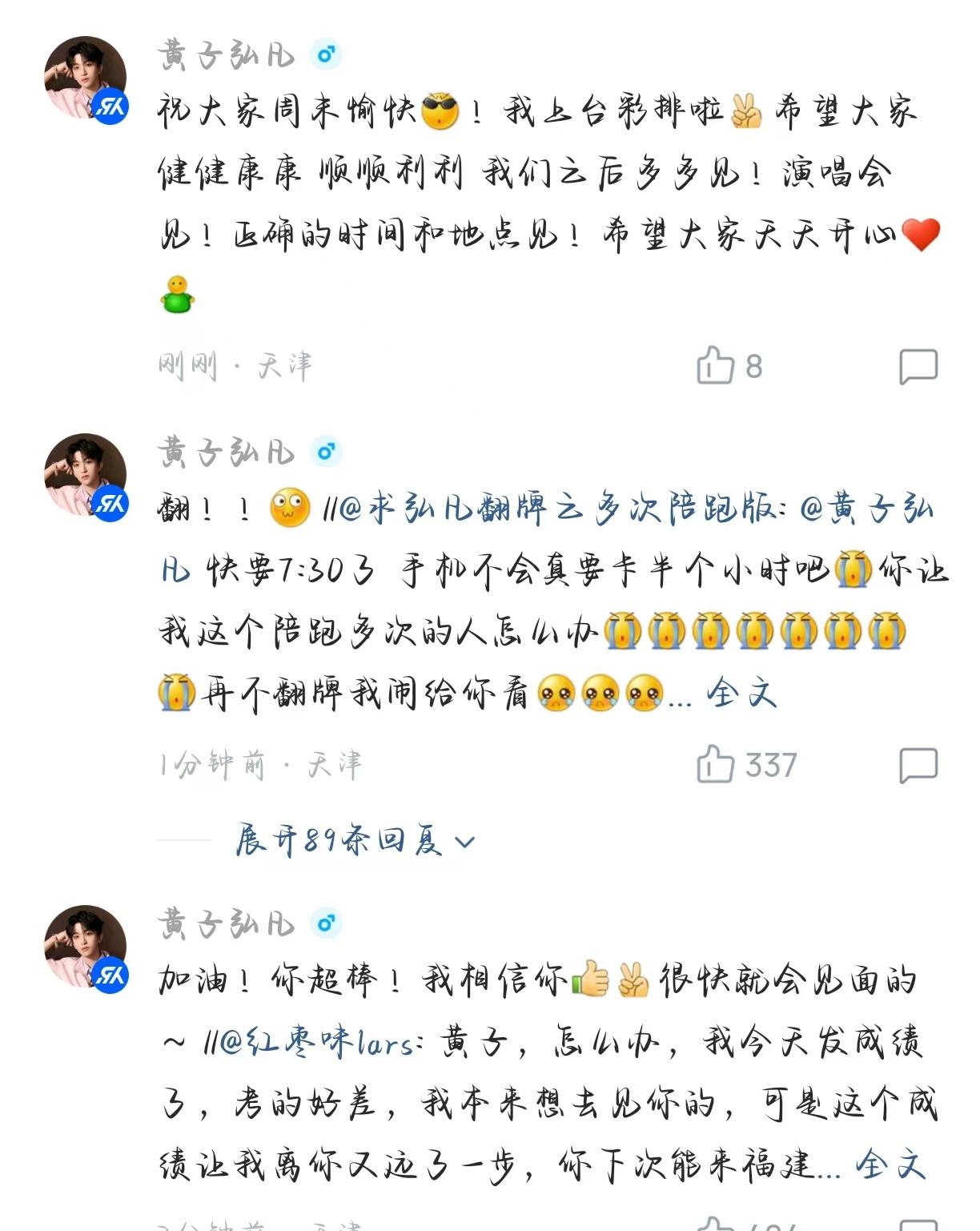This screenshot has width=980, height=1231.
Task: Open 黄子弘凡 avatar on the 周末愉快 comment
Action: click(85, 78)
